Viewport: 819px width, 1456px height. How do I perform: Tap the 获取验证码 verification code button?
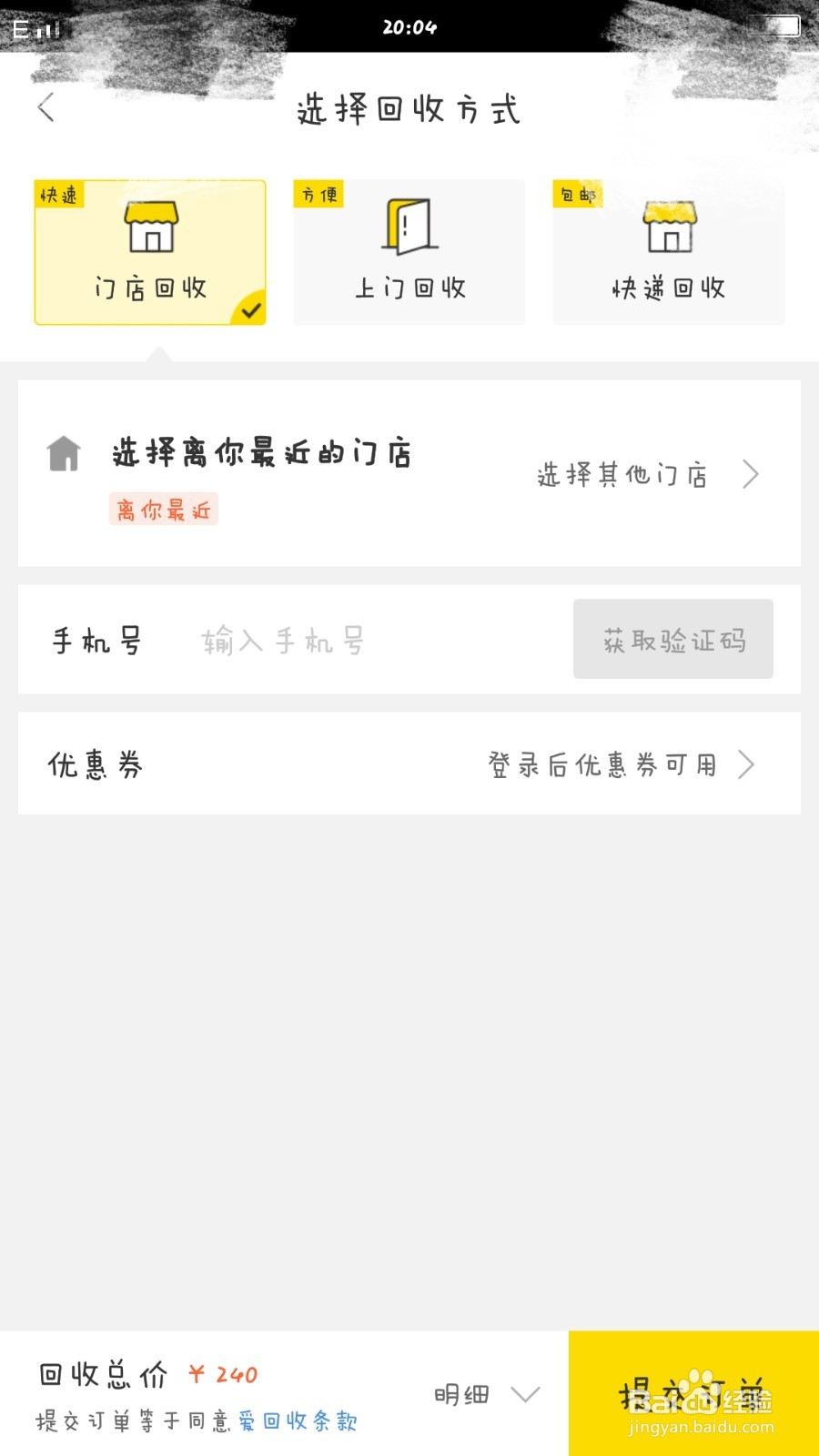coord(672,639)
